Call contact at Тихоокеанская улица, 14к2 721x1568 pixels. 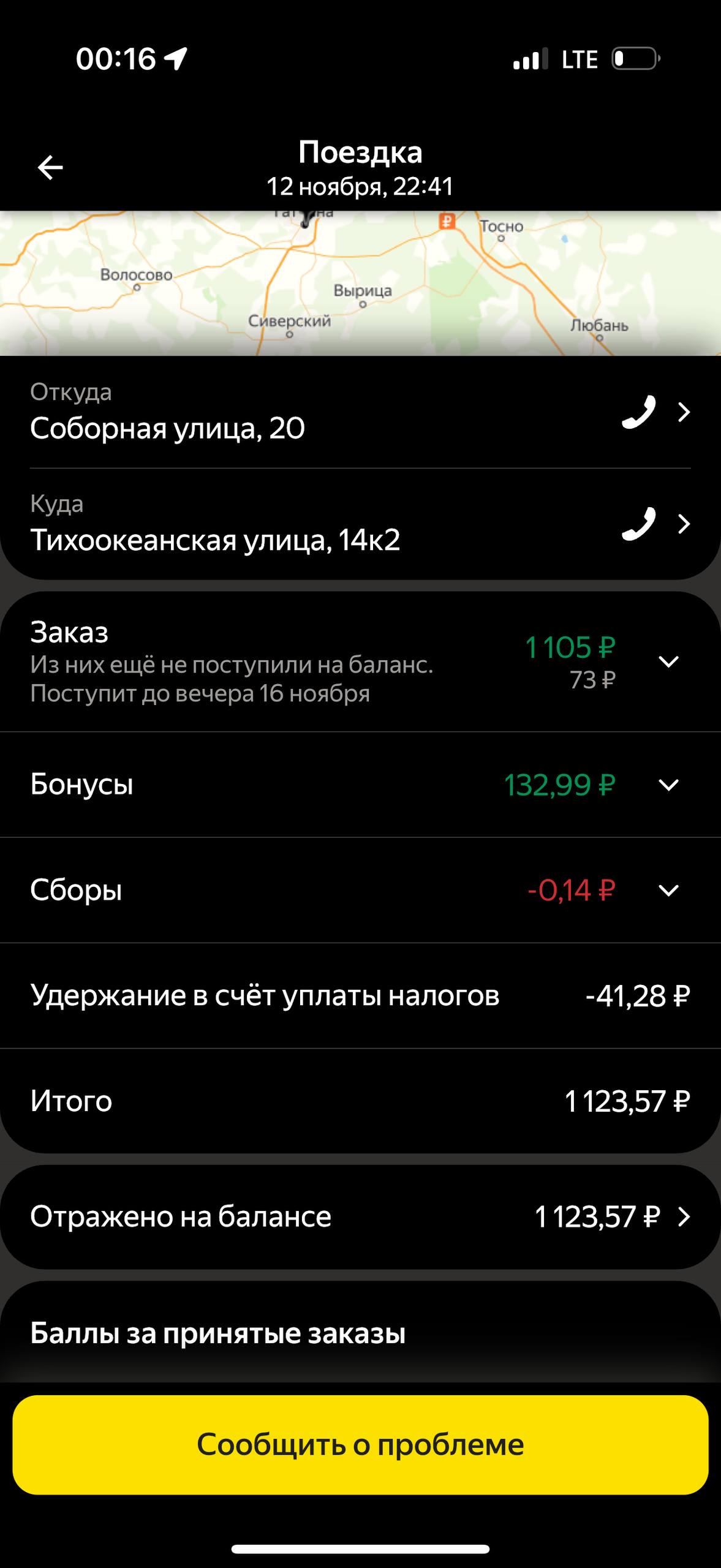click(638, 524)
